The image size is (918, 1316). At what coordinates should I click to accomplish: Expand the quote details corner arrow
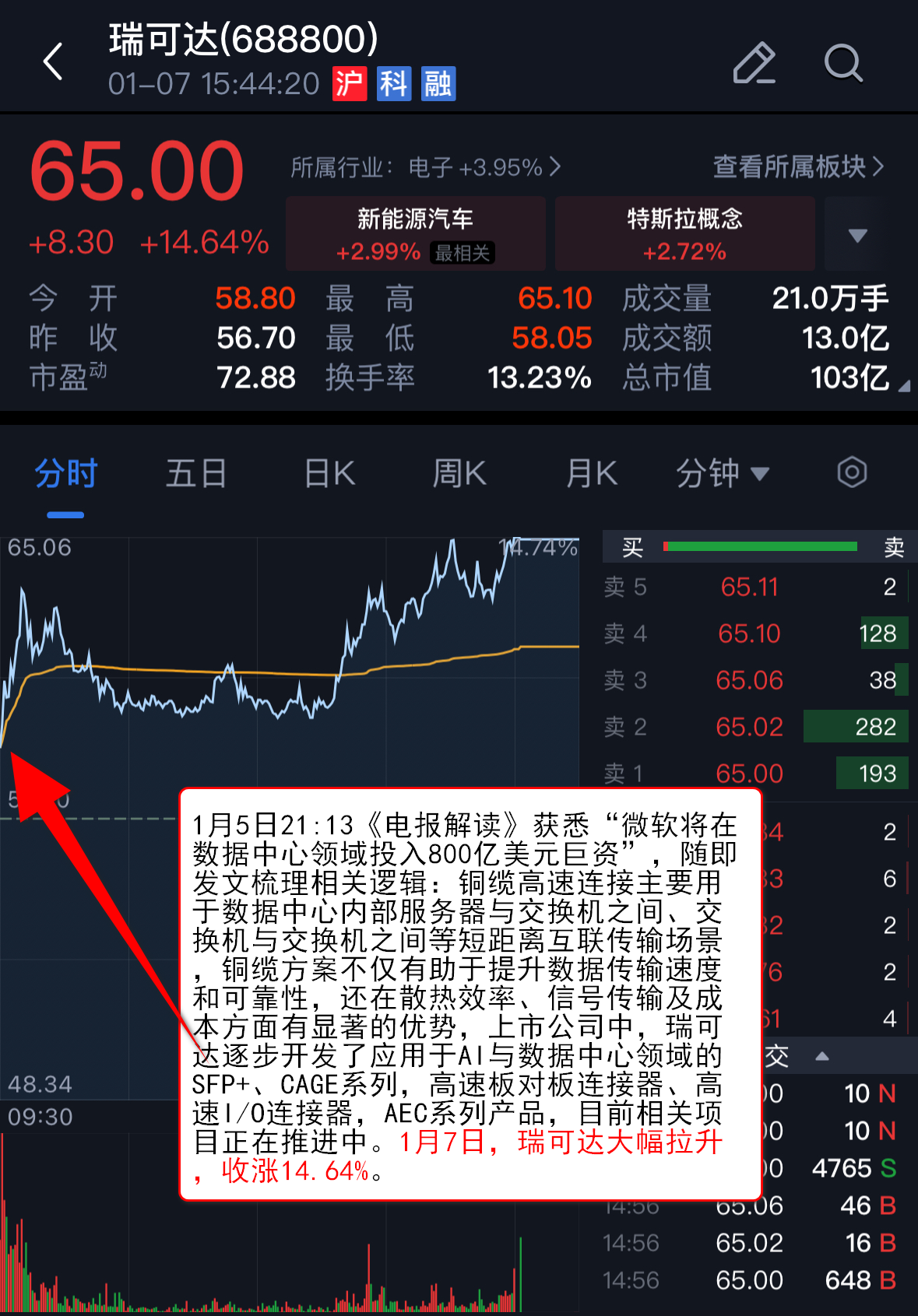[x=903, y=386]
